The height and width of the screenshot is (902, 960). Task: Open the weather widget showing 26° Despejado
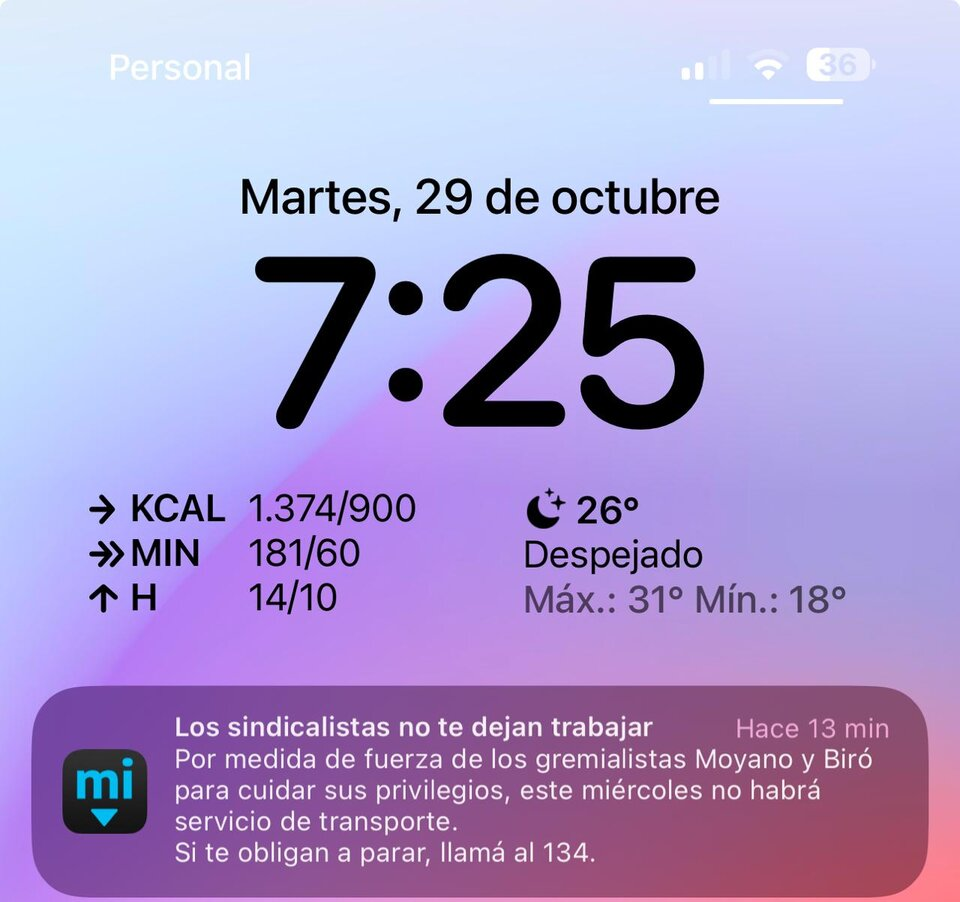[x=684, y=556]
